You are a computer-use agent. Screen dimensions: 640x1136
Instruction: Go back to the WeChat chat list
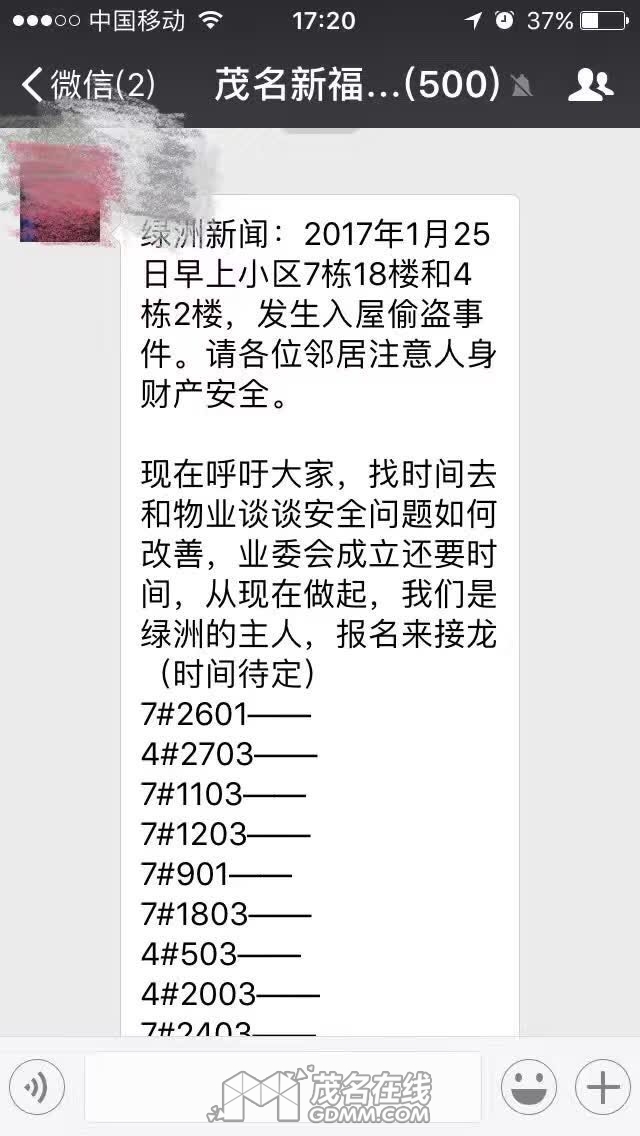tap(88, 85)
